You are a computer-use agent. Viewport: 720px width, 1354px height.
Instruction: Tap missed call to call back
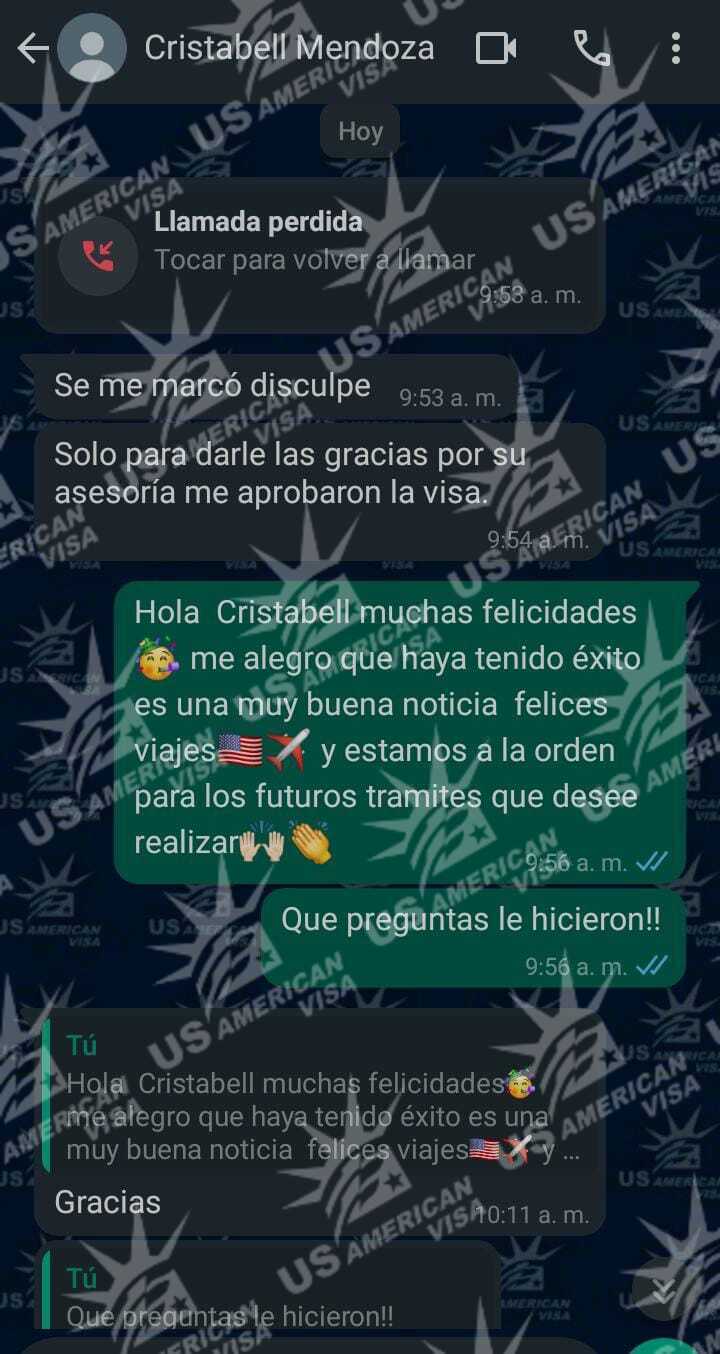[318, 243]
